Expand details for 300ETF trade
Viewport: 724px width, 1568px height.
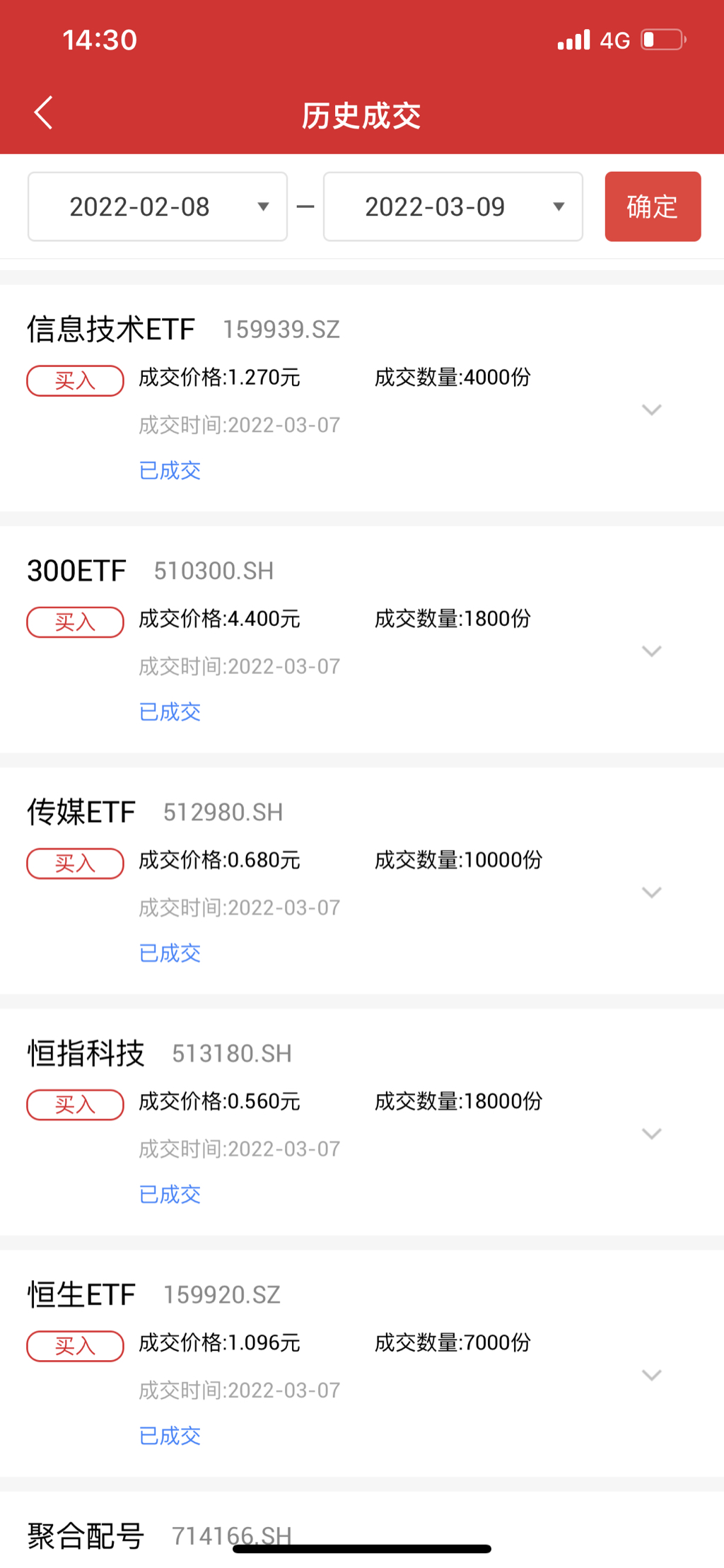[650, 651]
